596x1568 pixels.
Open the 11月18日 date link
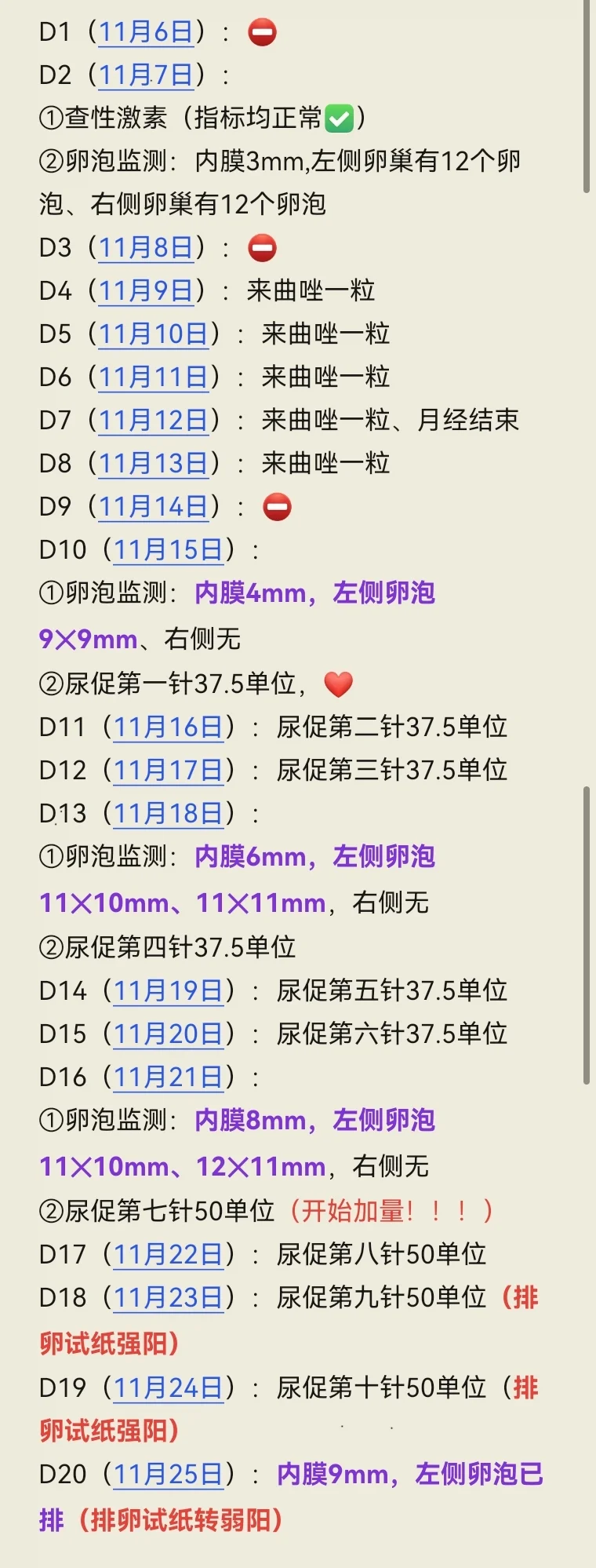[x=169, y=814]
